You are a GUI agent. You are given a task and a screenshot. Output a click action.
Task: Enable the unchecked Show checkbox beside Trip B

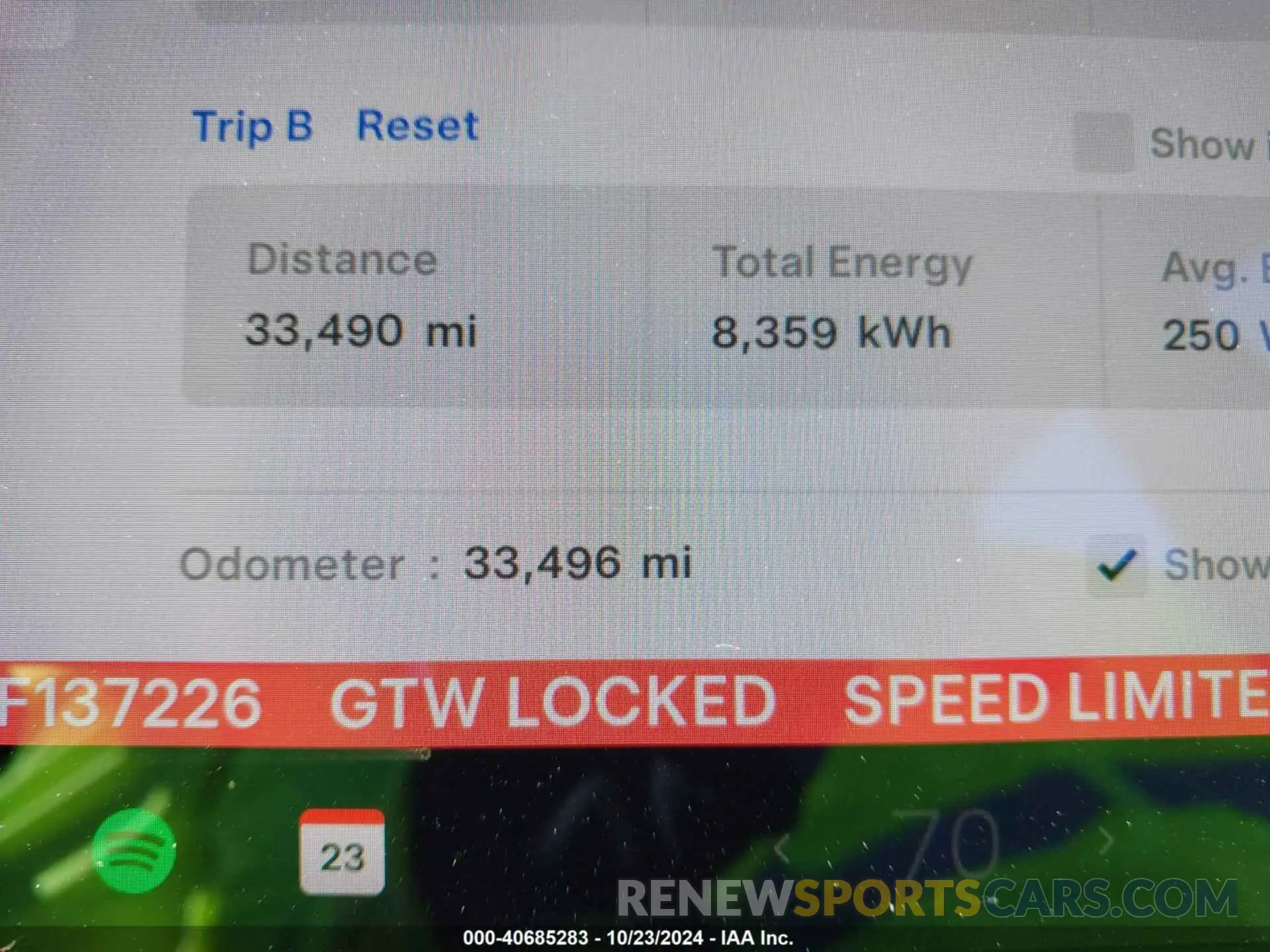[1103, 141]
